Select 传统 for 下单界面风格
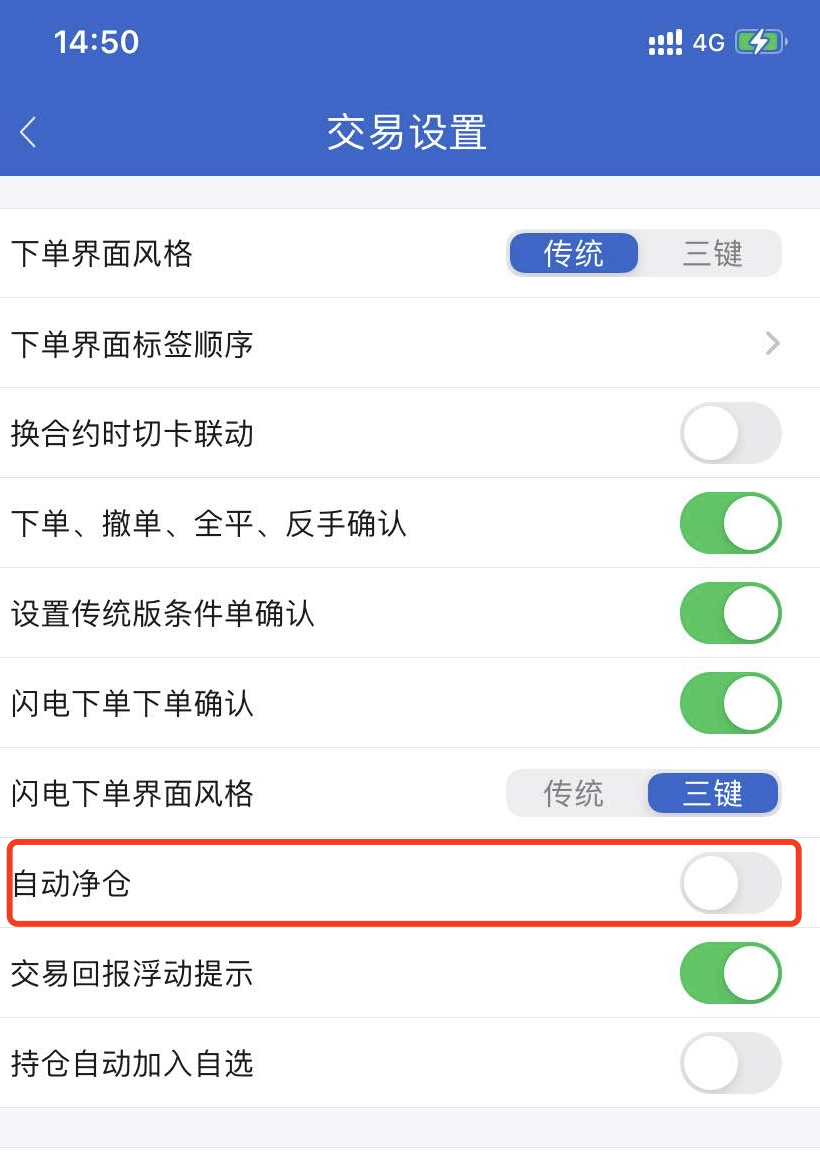This screenshot has width=820, height=1153. 574,254
